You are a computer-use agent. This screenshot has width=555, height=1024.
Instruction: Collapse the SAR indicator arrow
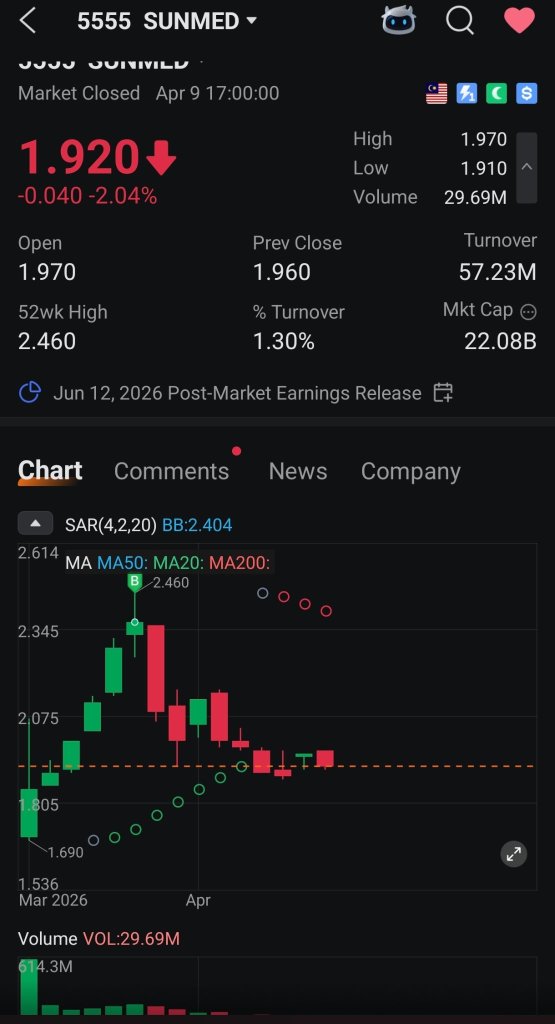tap(36, 524)
